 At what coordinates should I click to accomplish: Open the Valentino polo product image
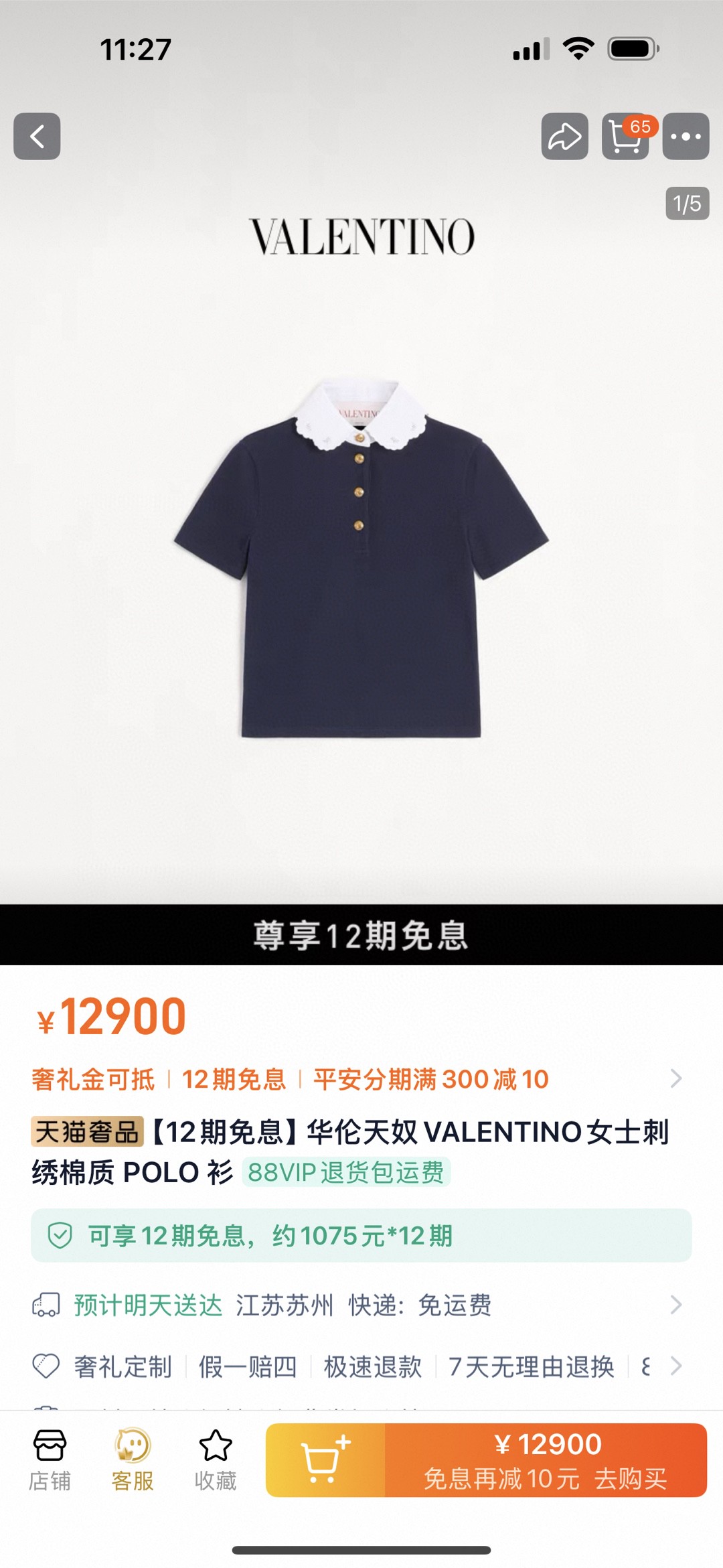(x=361, y=559)
